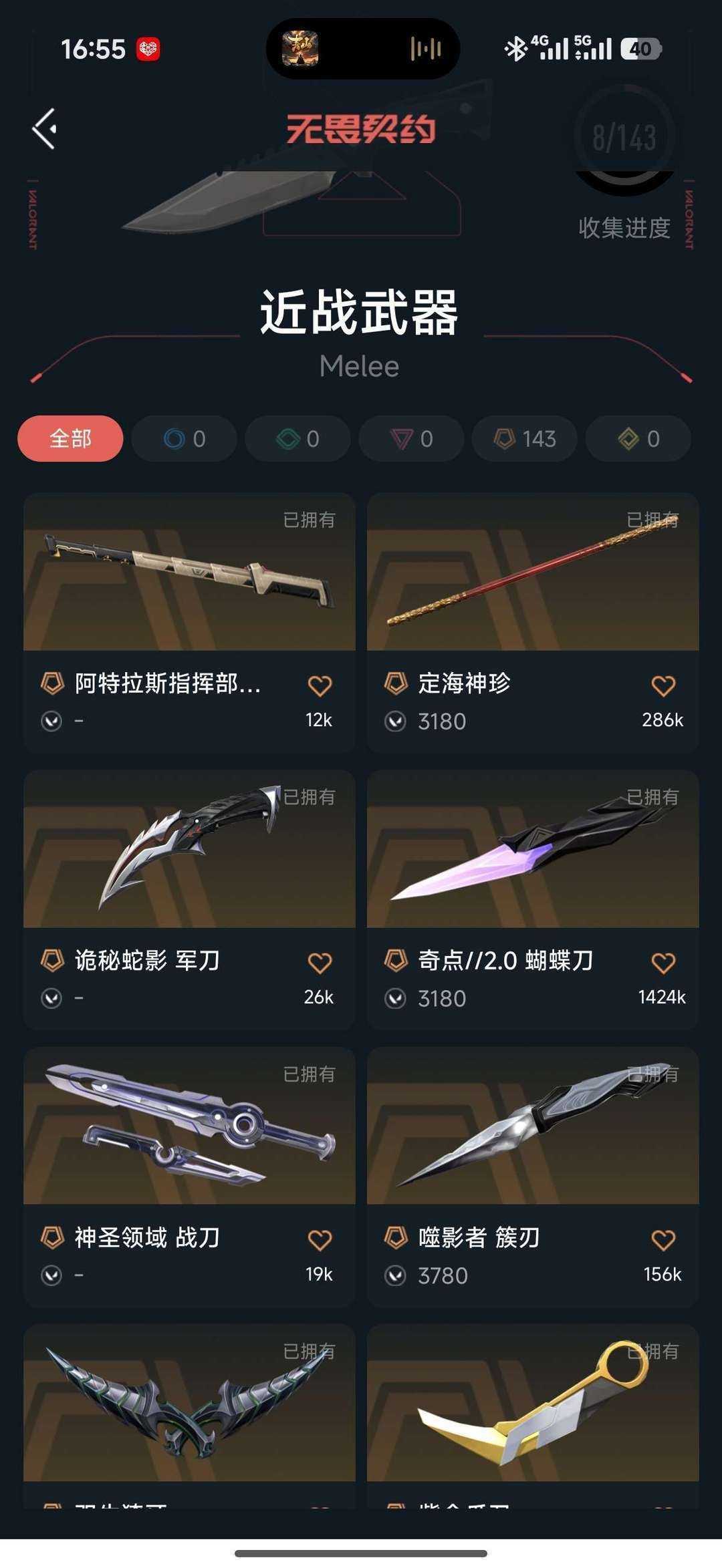
Task: Open the 神圣领域 战刀 skin card
Action: point(189,1177)
